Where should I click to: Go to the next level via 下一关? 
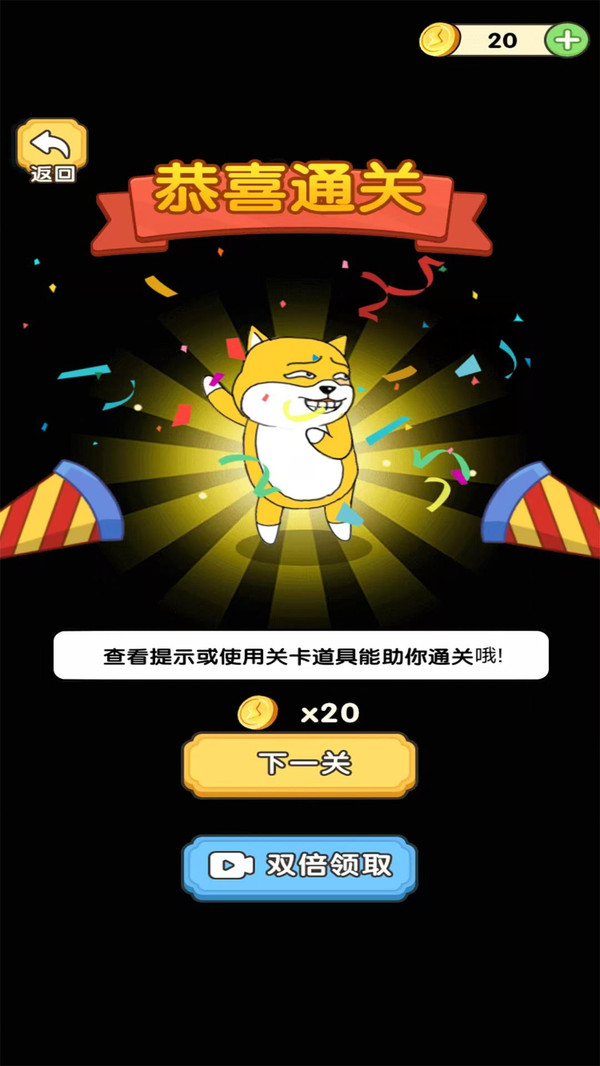[299, 765]
